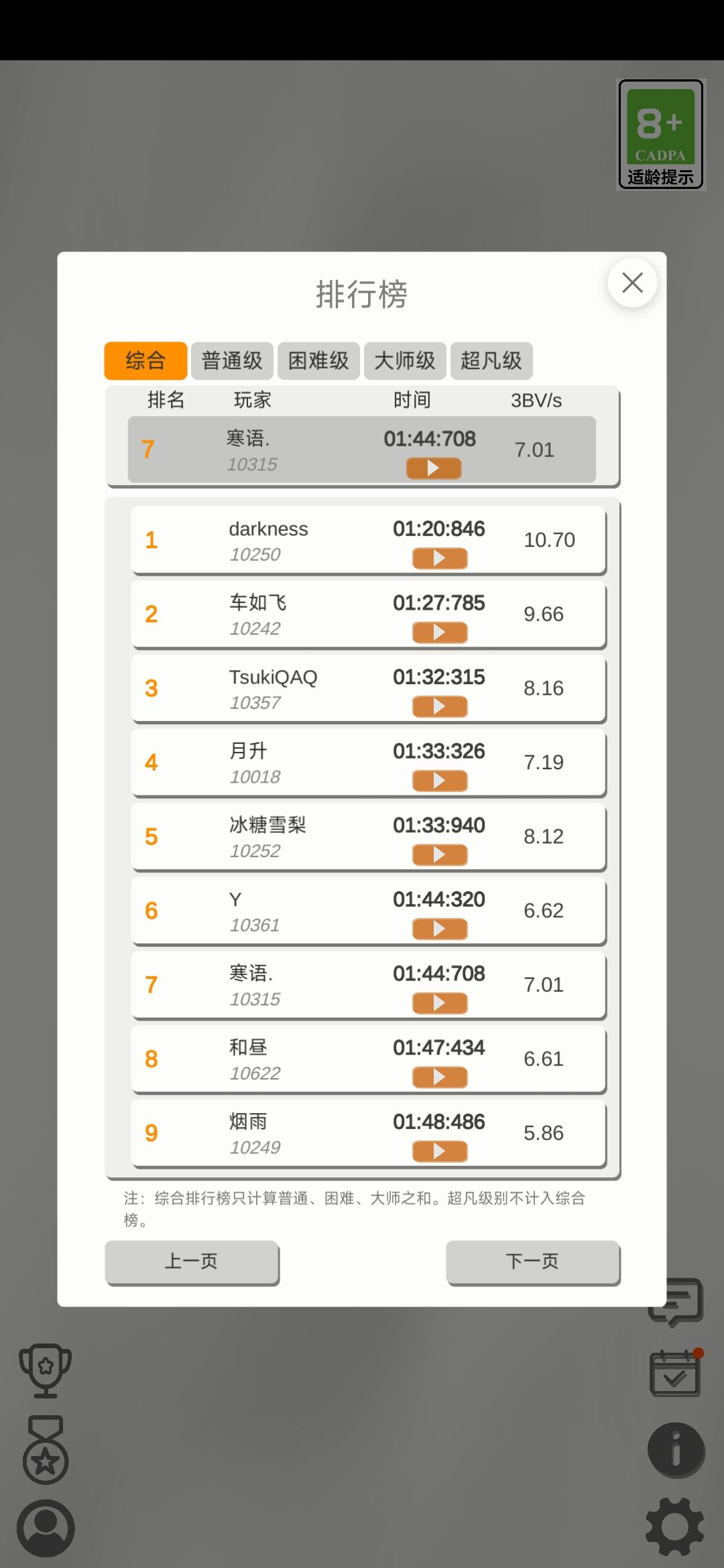Select the 综合 leaderboard tab
The height and width of the screenshot is (1568, 724).
pyautogui.click(x=145, y=361)
